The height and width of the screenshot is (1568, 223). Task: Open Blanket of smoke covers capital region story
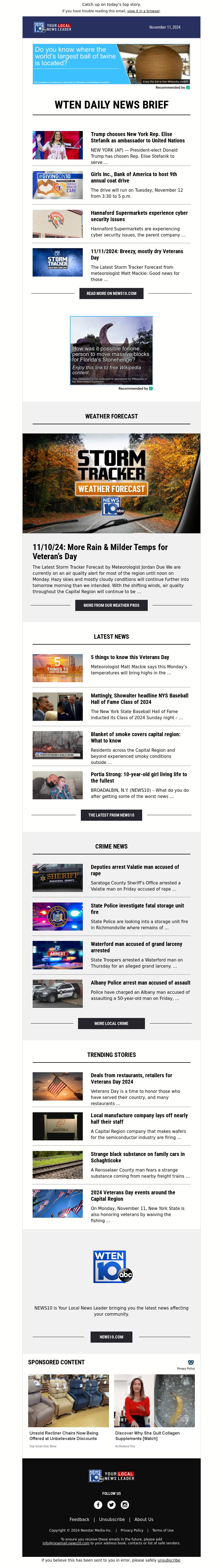point(135,737)
